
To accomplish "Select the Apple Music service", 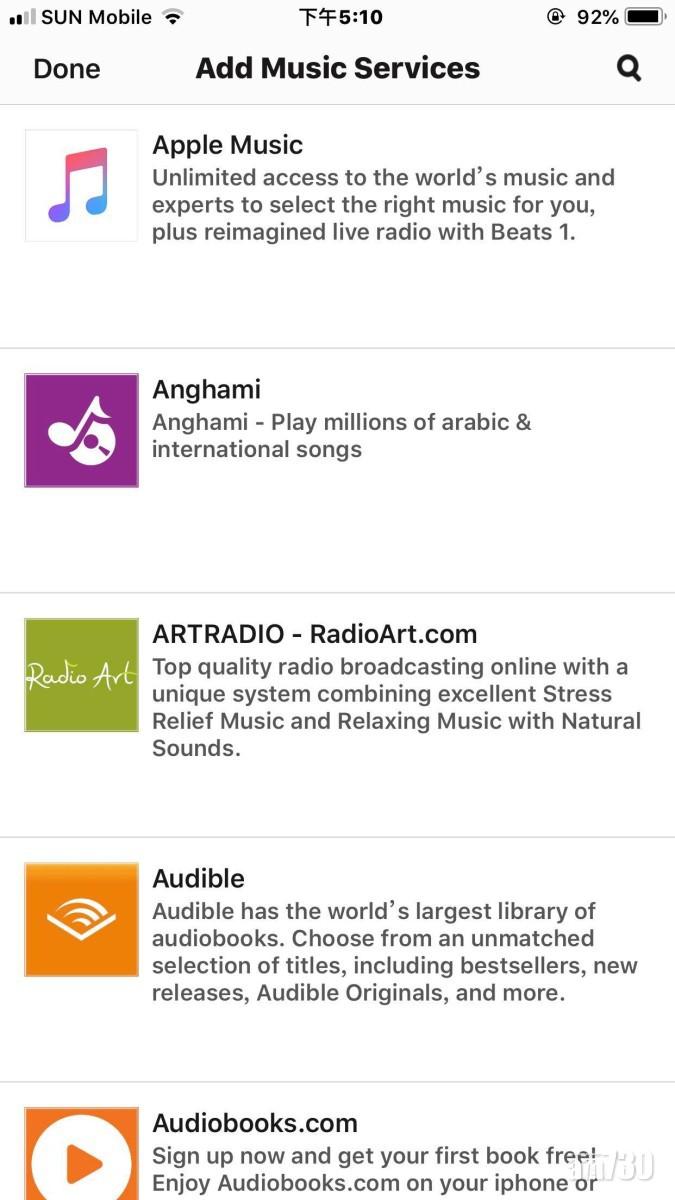I will pyautogui.click(x=337, y=226).
